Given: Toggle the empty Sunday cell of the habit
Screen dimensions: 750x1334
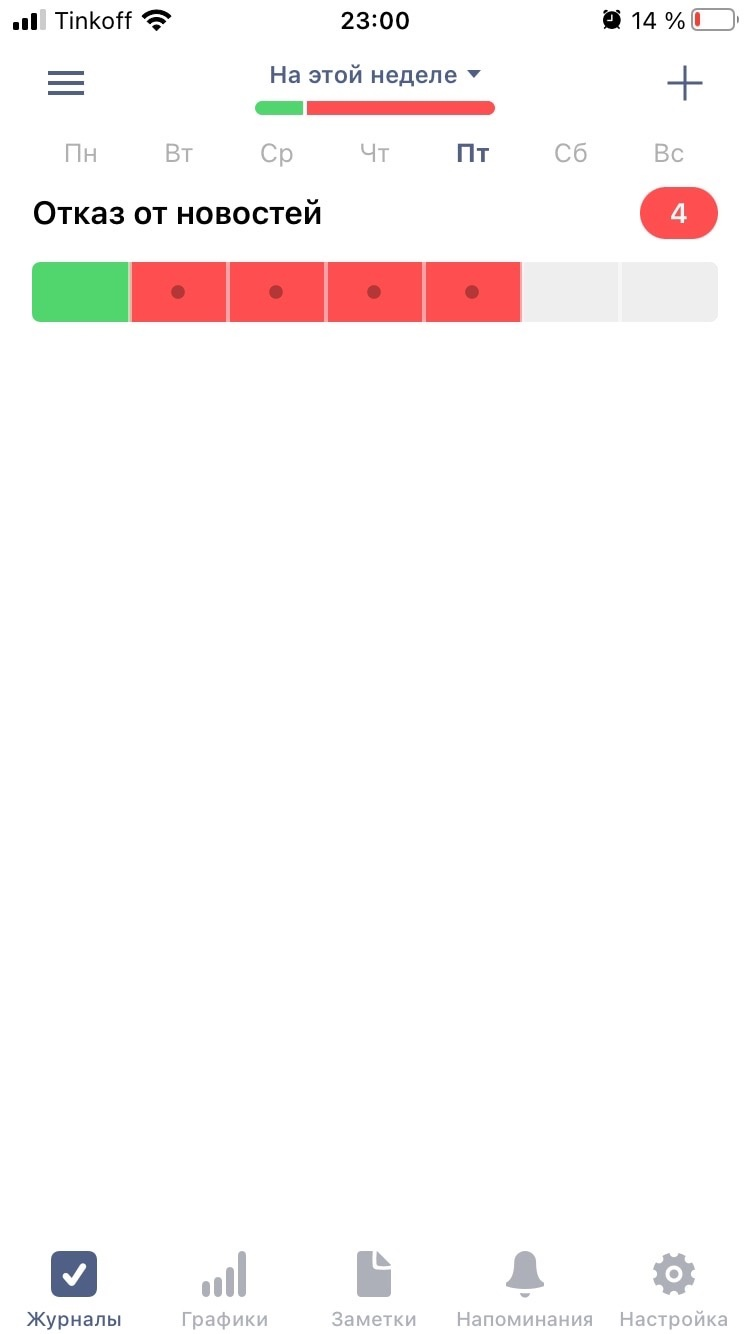Looking at the screenshot, I should [x=668, y=292].
